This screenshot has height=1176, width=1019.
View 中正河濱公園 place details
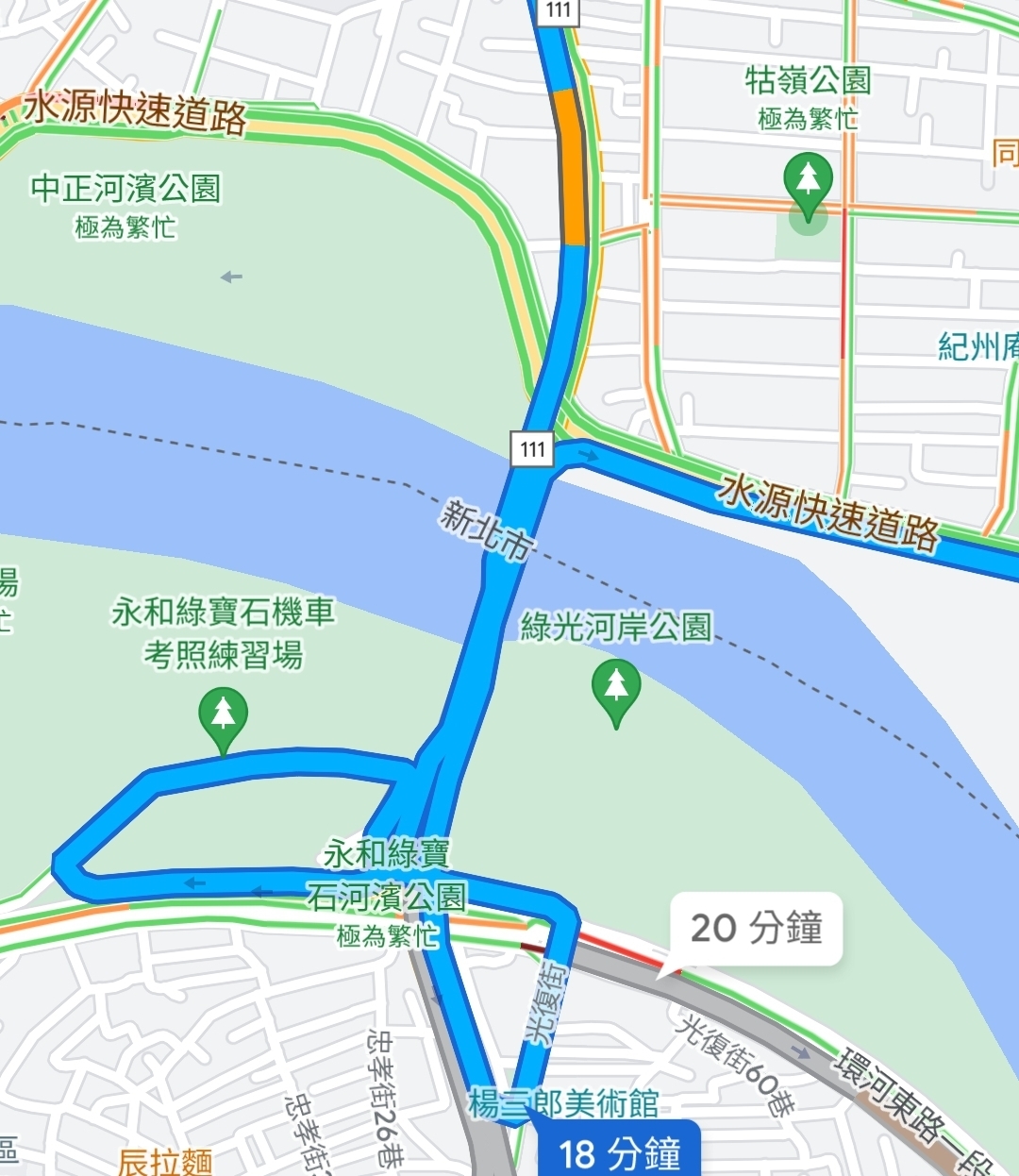[125, 189]
